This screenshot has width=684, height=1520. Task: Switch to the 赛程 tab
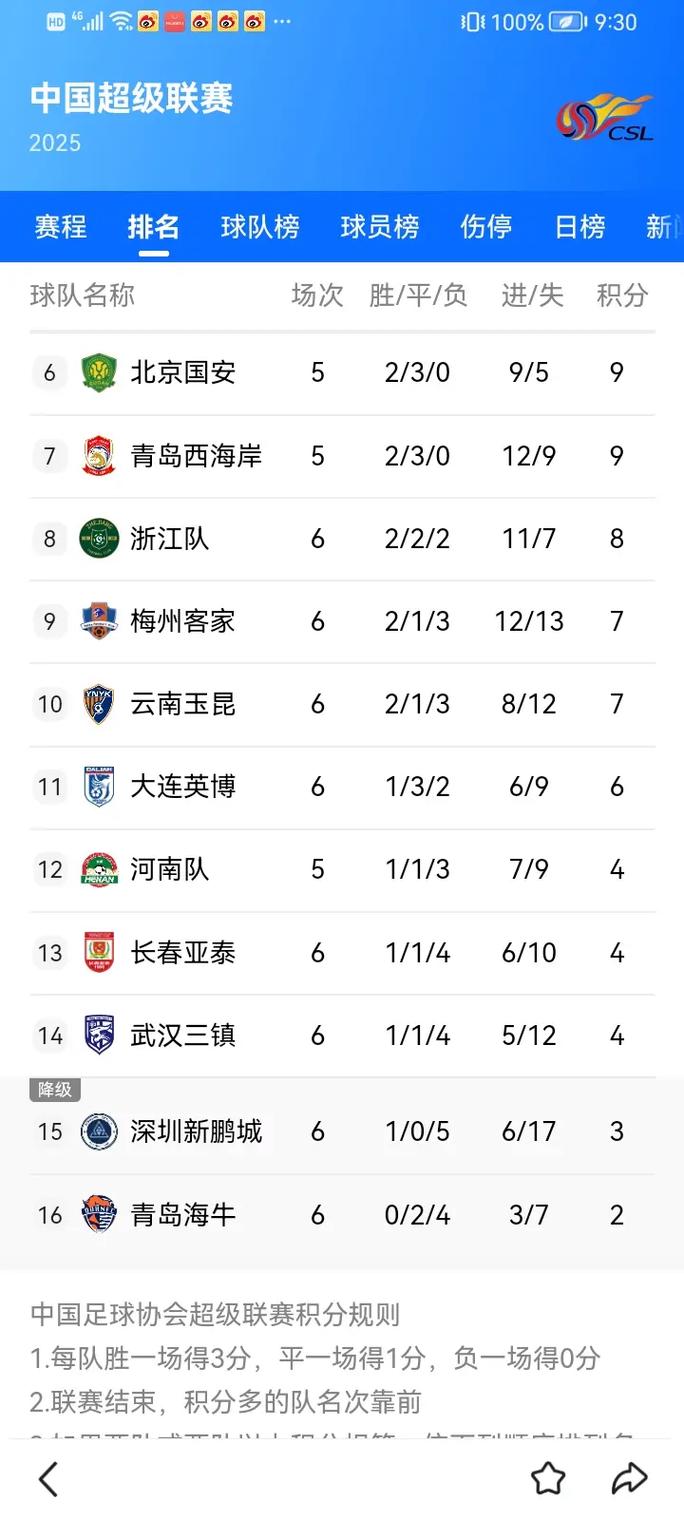(x=60, y=227)
